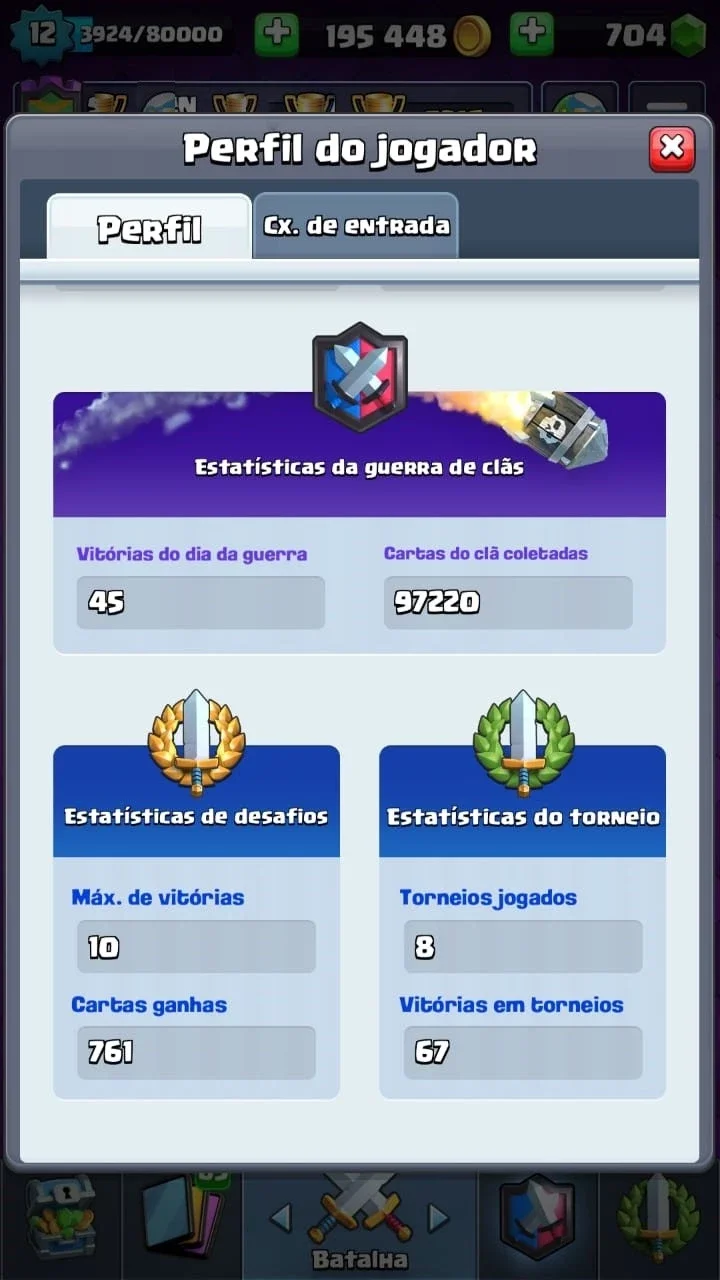
Task: Select the Perfil tab
Action: pyautogui.click(x=149, y=227)
